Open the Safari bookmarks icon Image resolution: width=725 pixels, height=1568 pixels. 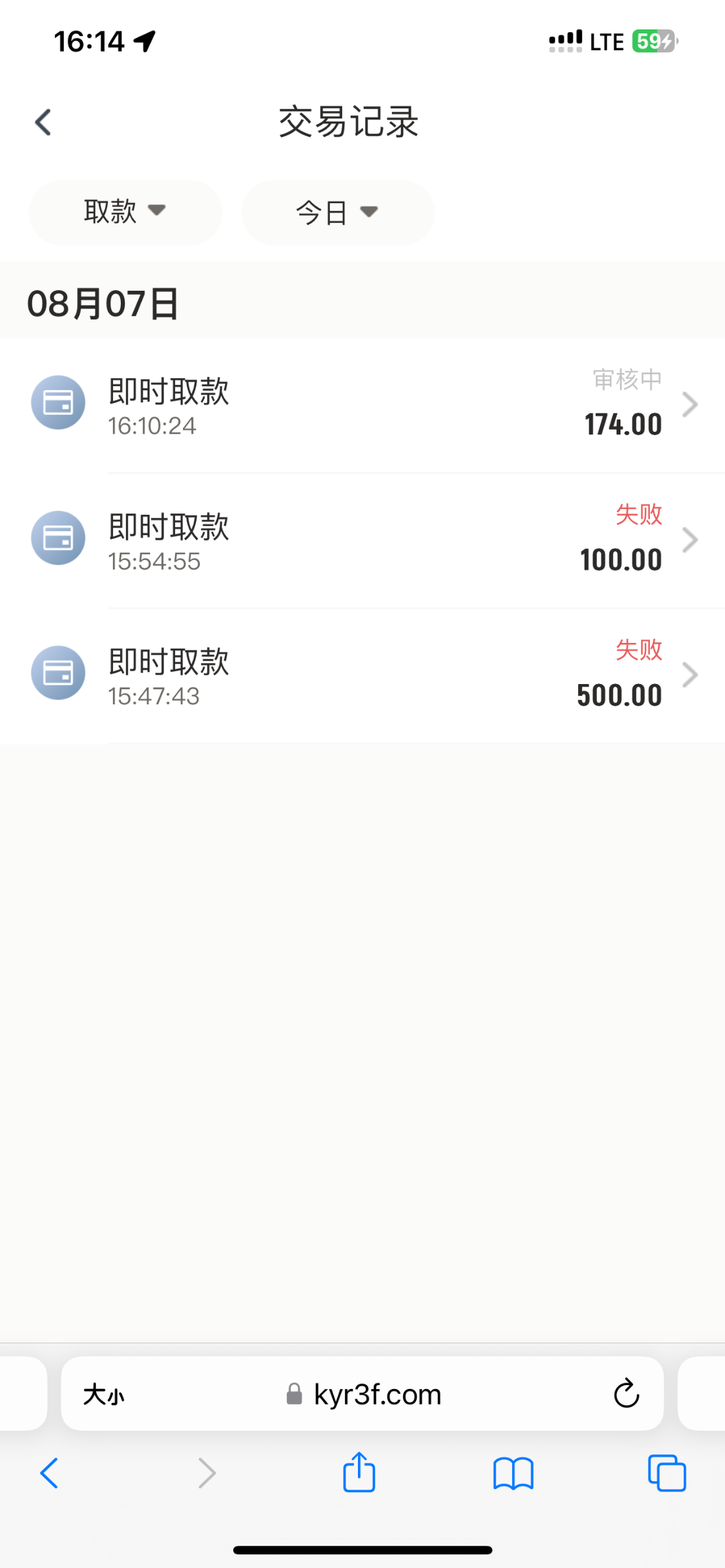point(511,1473)
